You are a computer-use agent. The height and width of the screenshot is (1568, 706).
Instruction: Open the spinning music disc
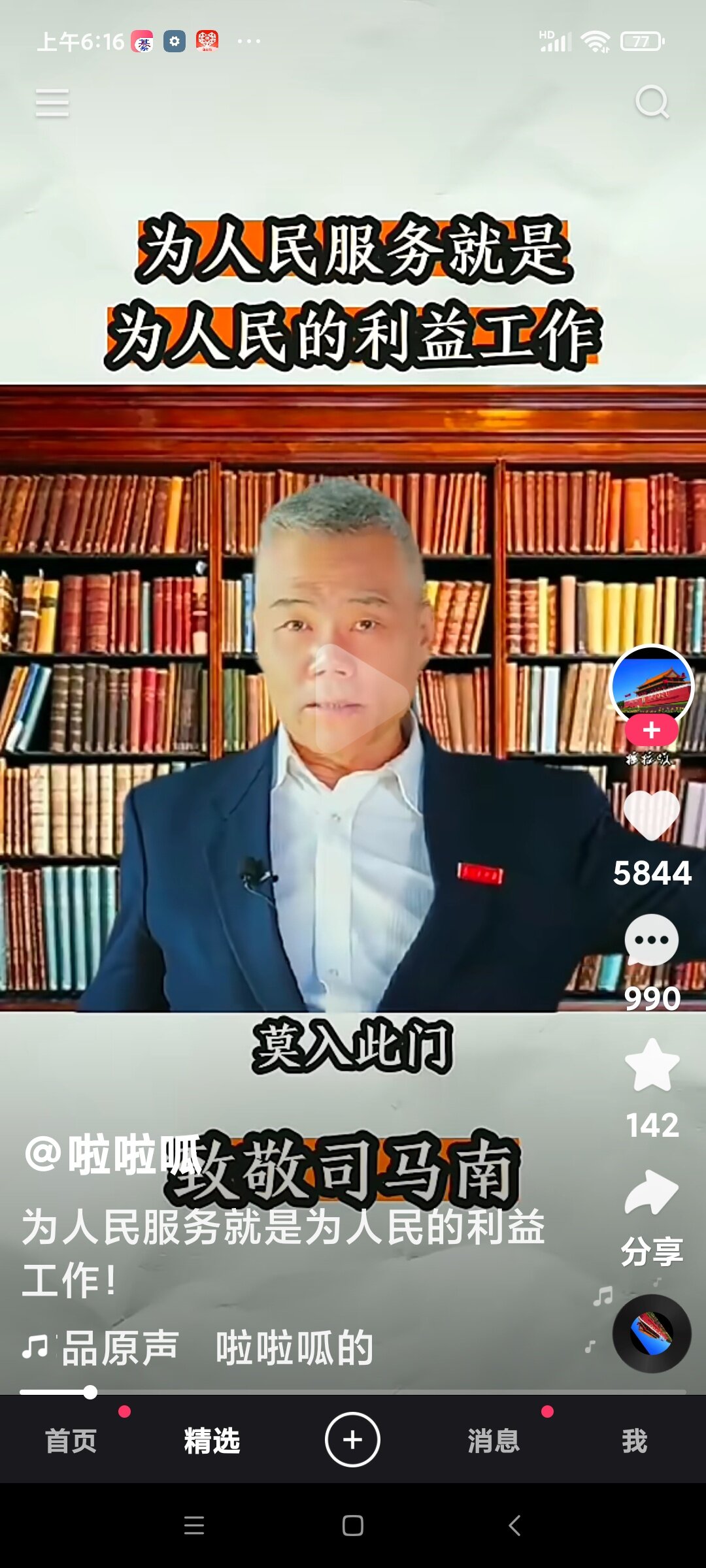pos(652,1333)
